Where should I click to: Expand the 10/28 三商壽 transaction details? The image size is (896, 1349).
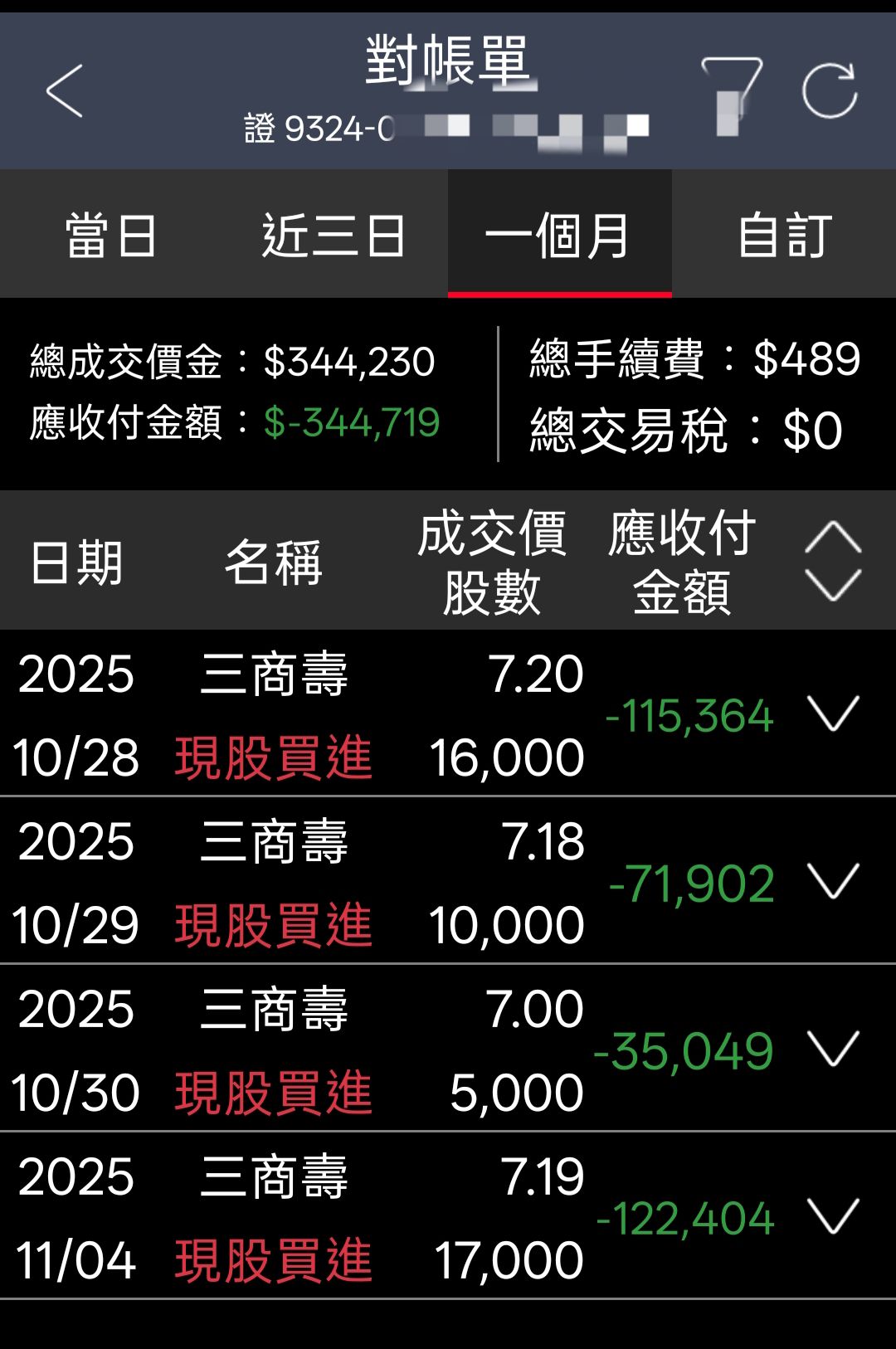coord(833,713)
